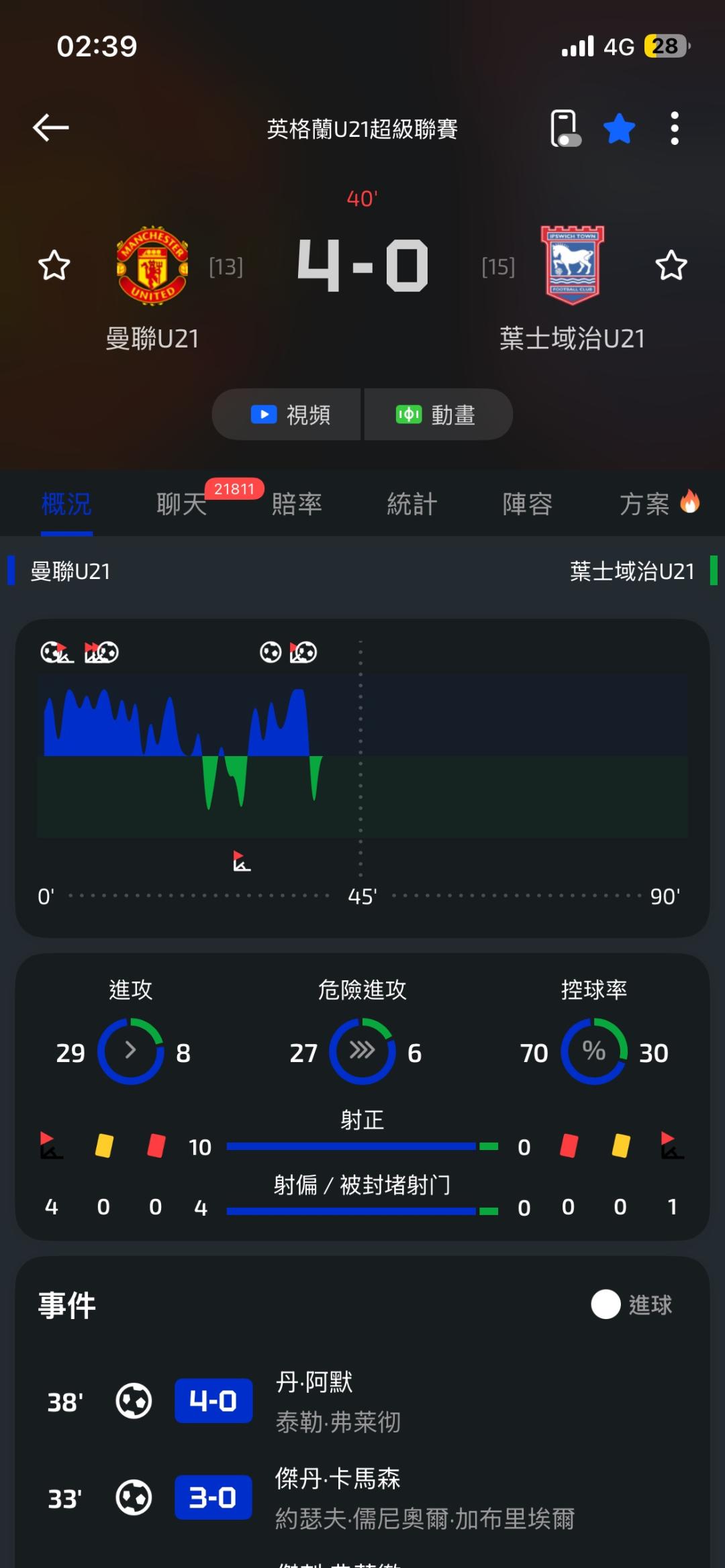Toggle the 進球 events filter
The image size is (725, 1568).
632,1304
